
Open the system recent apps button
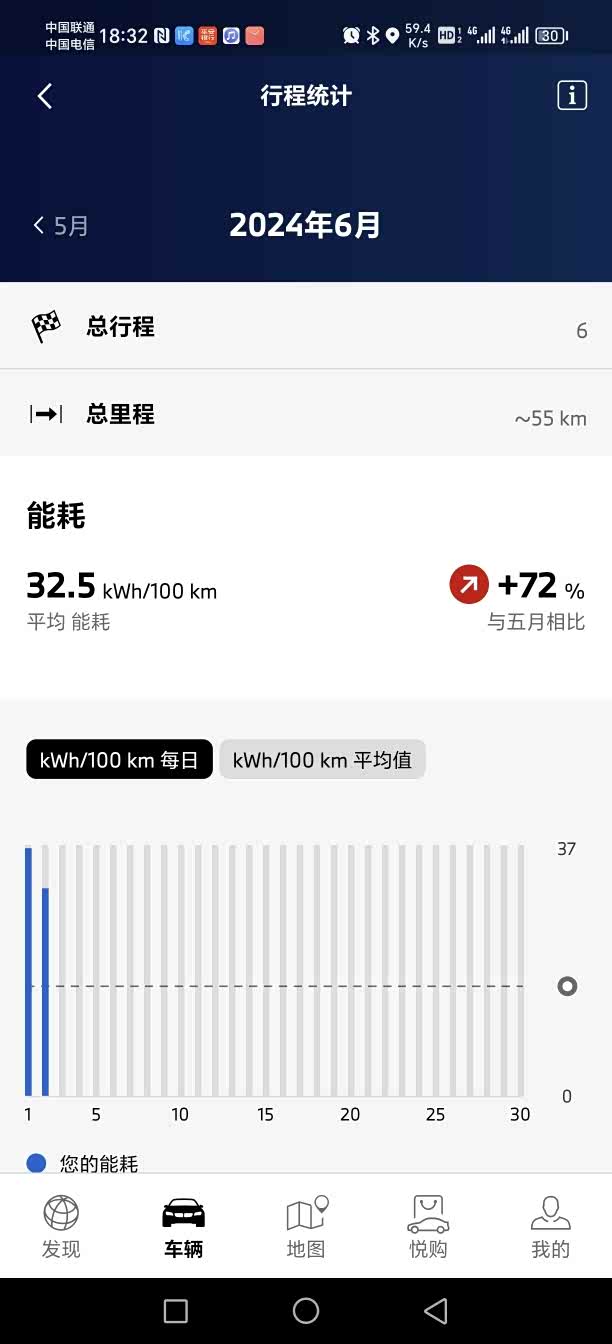[176, 1311]
